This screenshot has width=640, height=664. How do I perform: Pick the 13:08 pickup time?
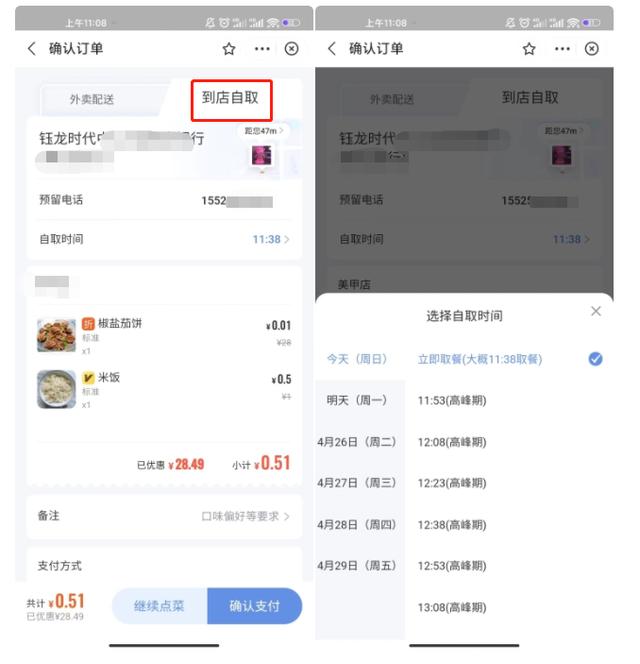pos(452,608)
